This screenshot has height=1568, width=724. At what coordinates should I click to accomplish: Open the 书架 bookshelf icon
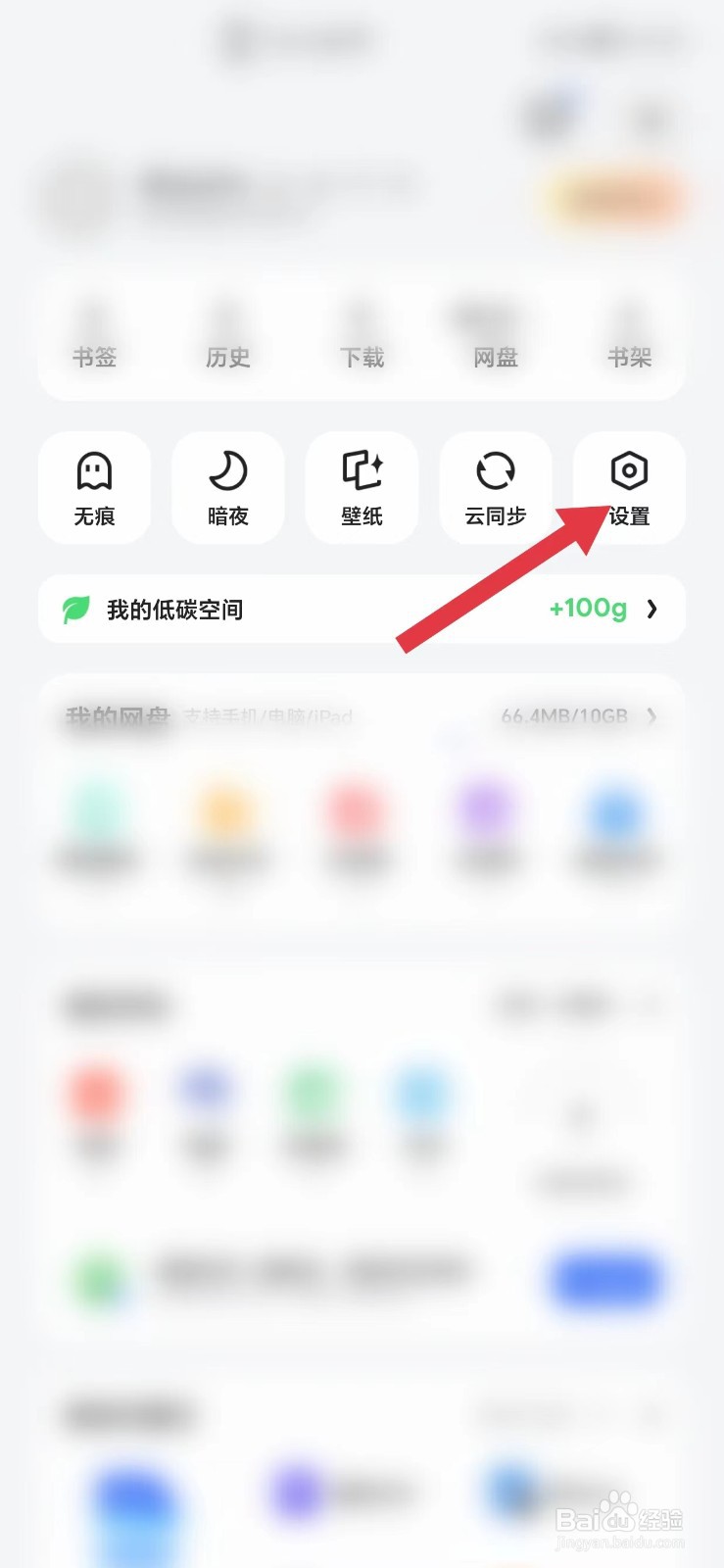(x=628, y=335)
